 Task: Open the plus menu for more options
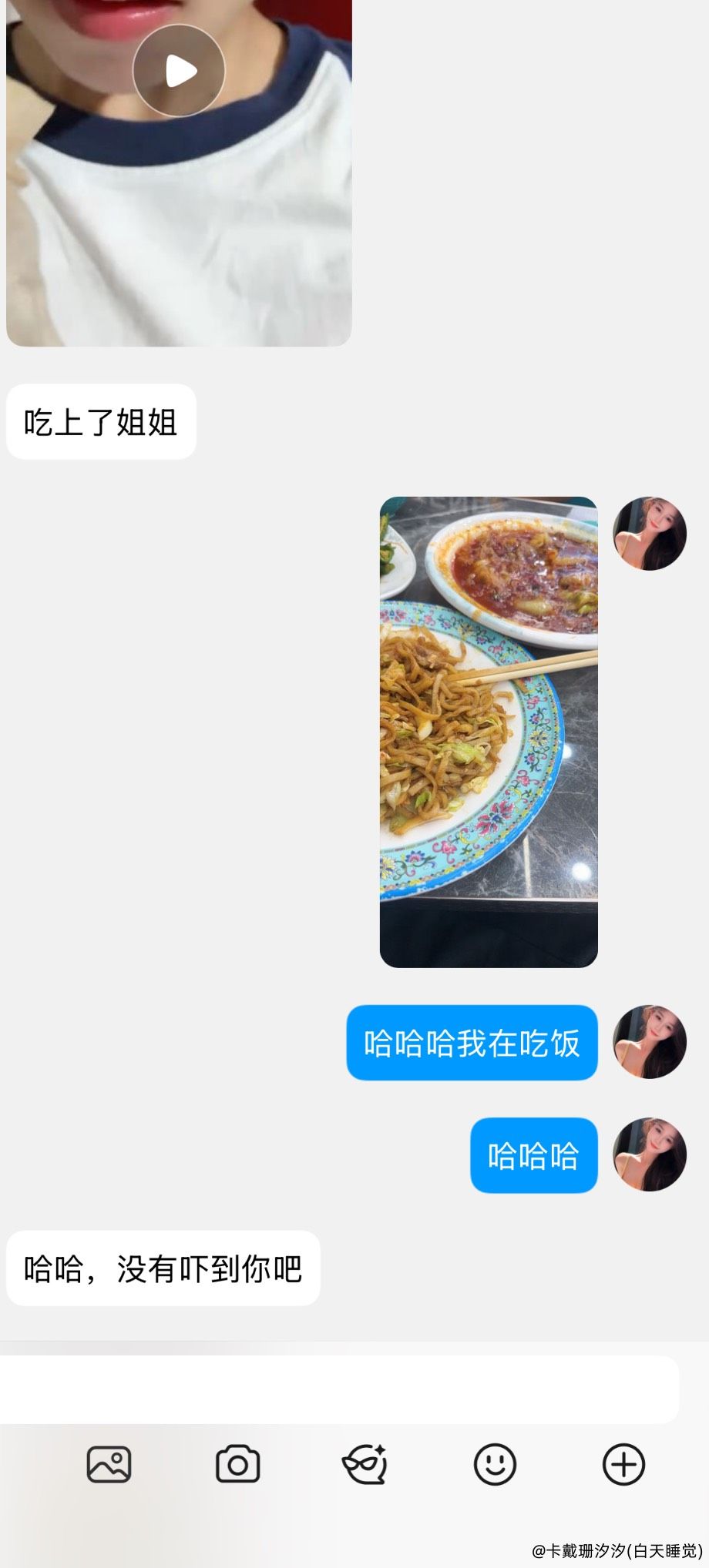tap(623, 1464)
